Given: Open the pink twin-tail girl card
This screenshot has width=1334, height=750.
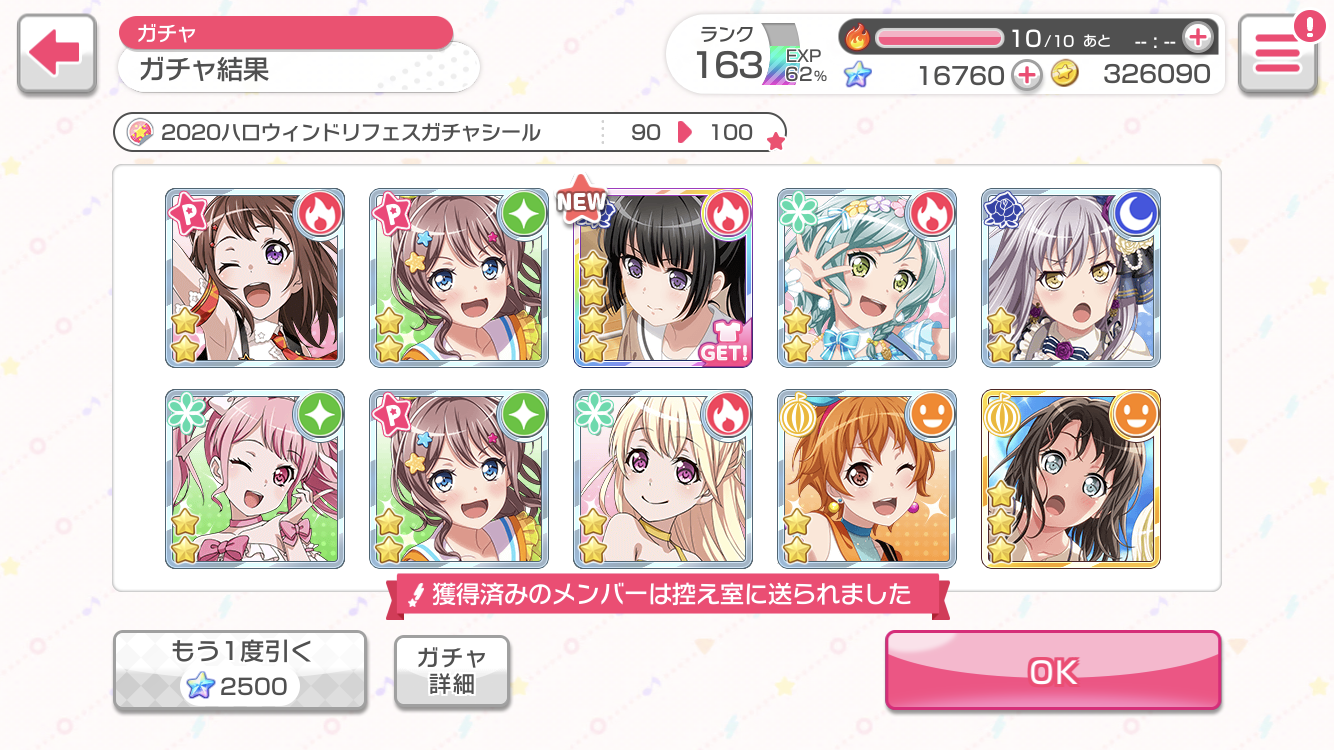Looking at the screenshot, I should pyautogui.click(x=254, y=478).
